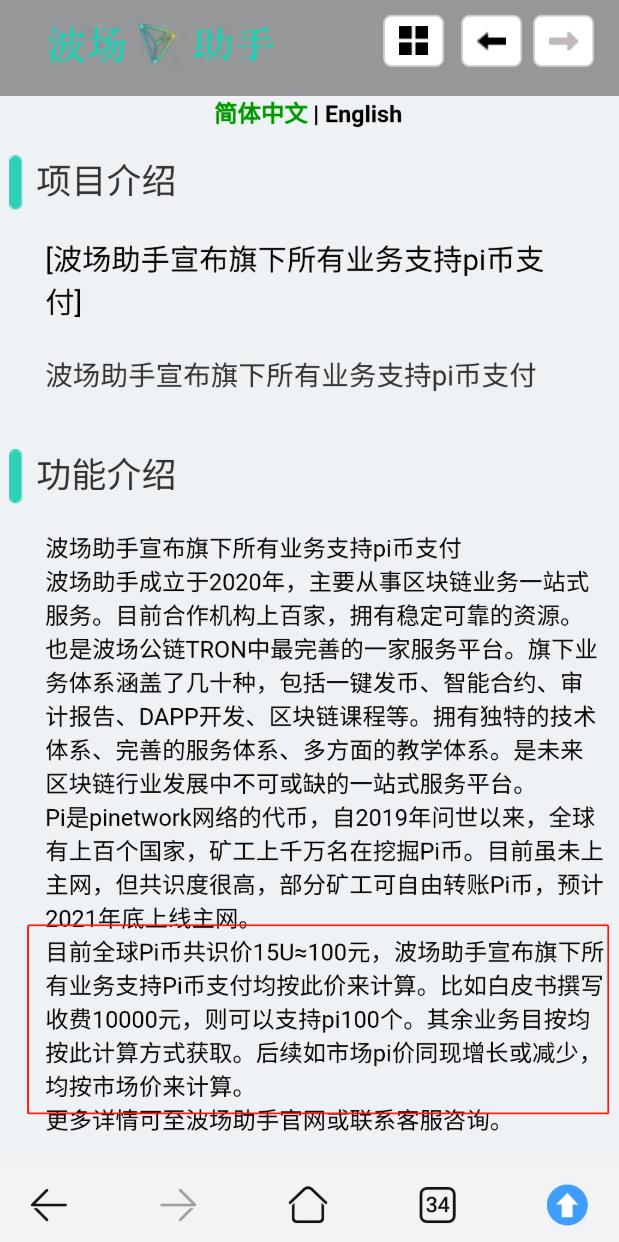The width and height of the screenshot is (619, 1242).
Task: Open the grid menu button
Action: tap(413, 41)
